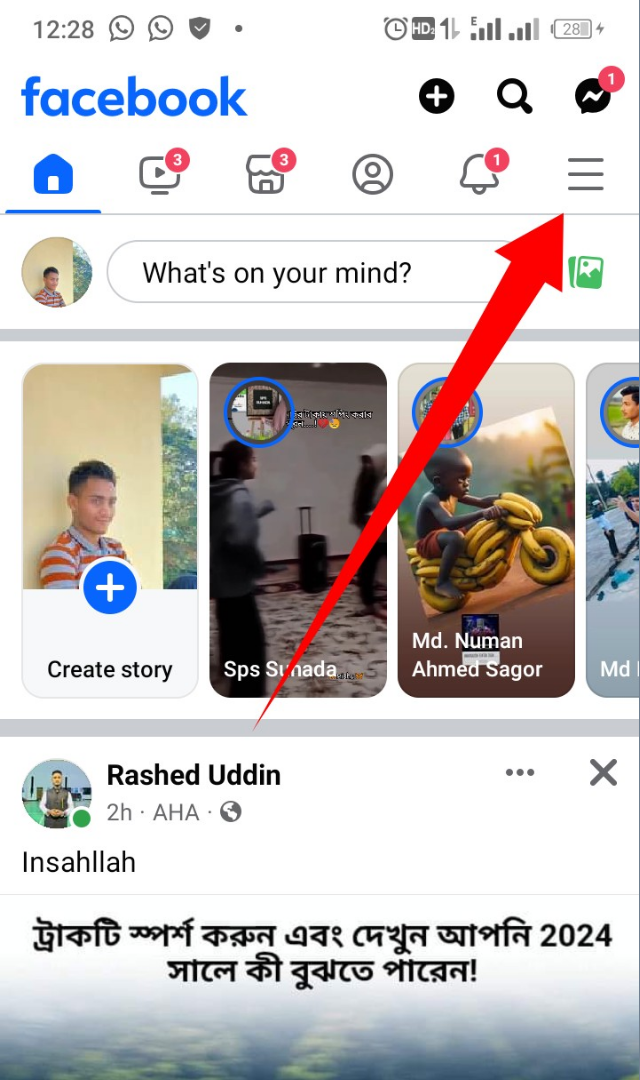Open the Bengali 2024 post image
The width and height of the screenshot is (640, 1080).
pyautogui.click(x=320, y=990)
